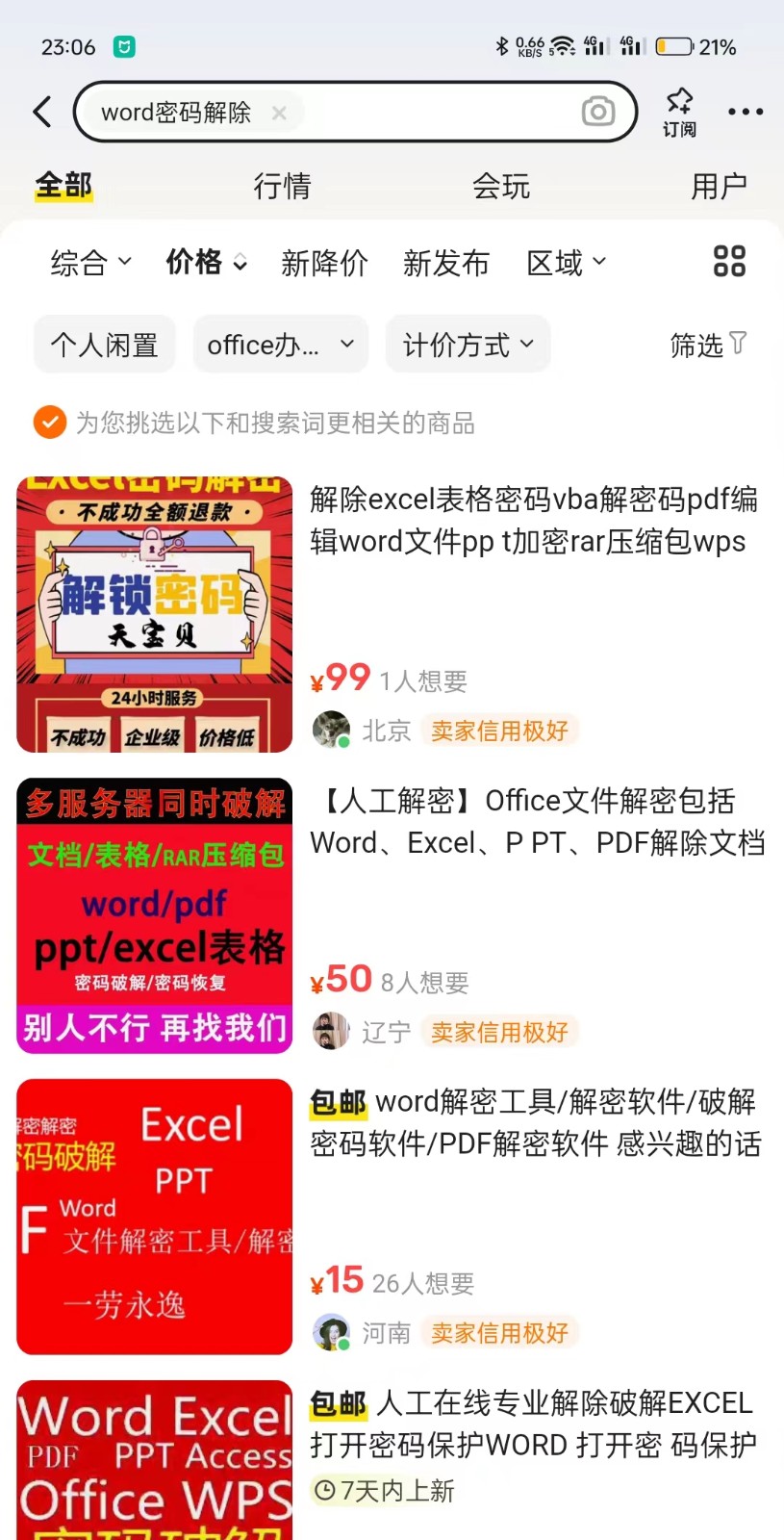This screenshot has width=784, height=1540.
Task: Expand the 综合 sort dropdown
Action: pyautogui.click(x=90, y=262)
